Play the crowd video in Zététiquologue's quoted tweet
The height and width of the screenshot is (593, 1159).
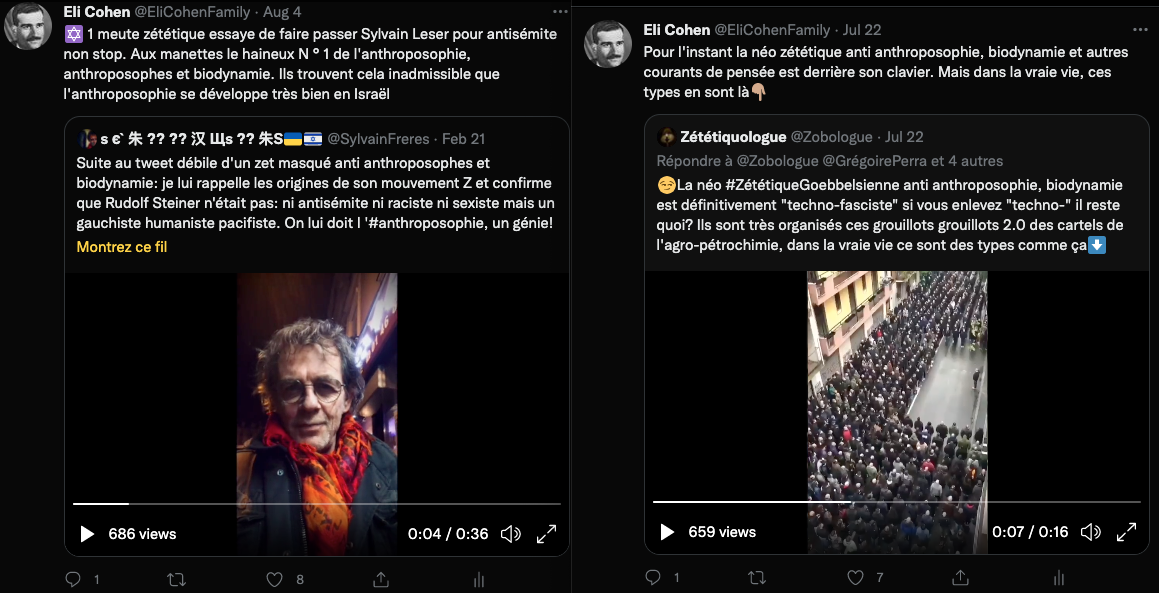click(667, 532)
